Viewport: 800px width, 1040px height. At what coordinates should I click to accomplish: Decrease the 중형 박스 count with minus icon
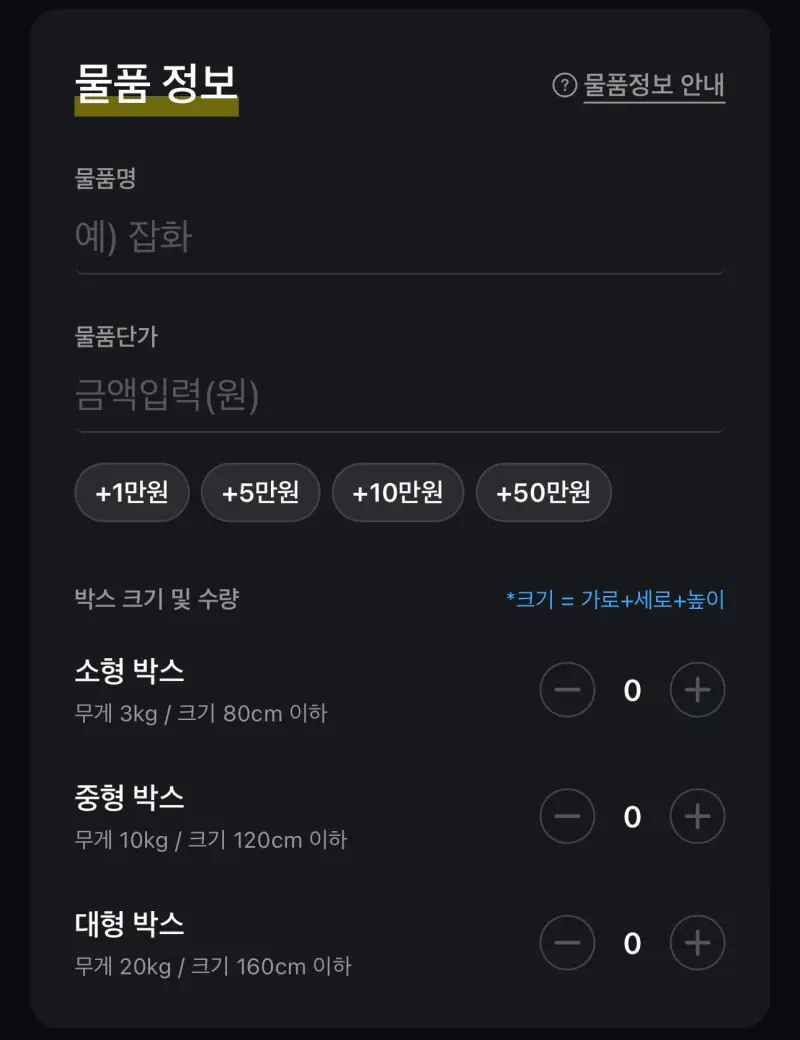tap(567, 816)
